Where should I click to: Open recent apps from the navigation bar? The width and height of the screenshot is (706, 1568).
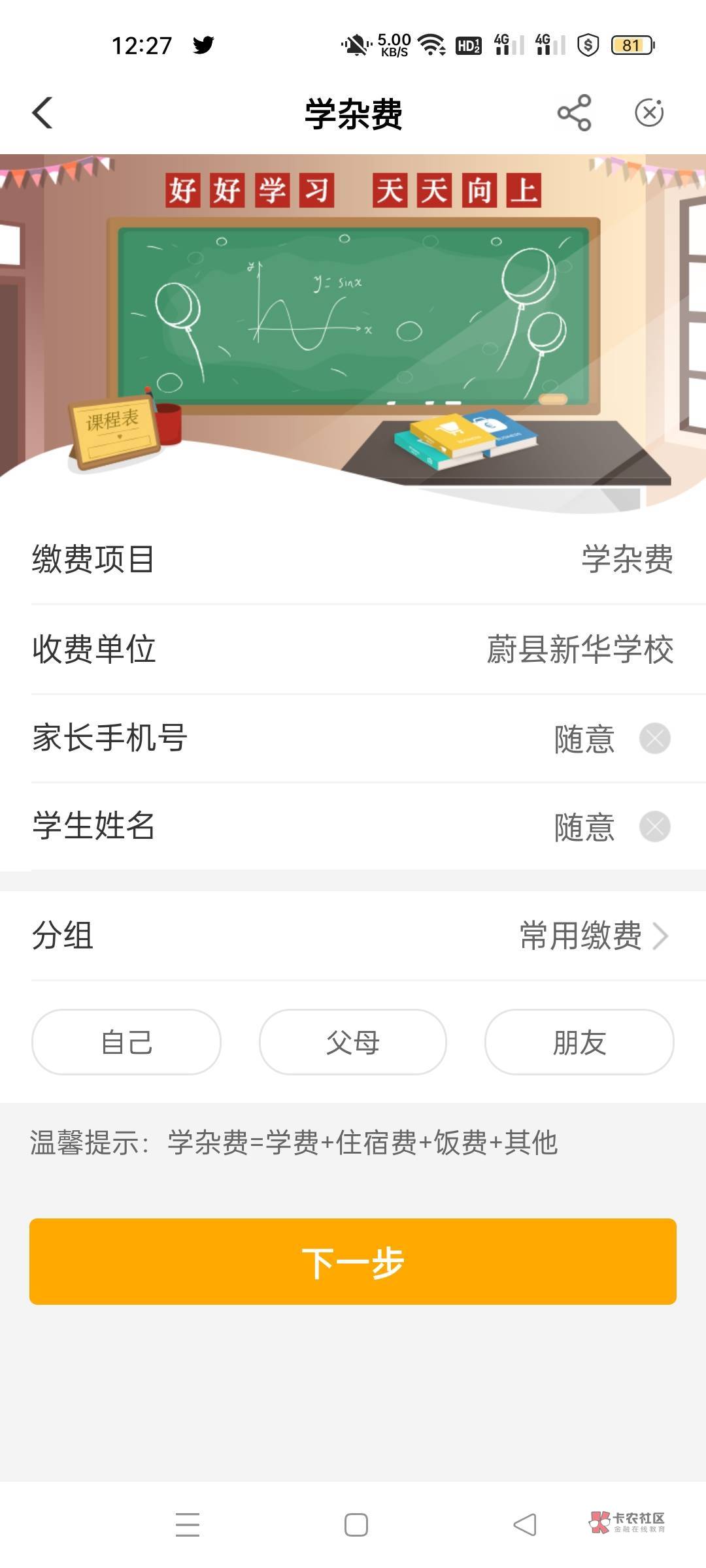pos(188,1524)
